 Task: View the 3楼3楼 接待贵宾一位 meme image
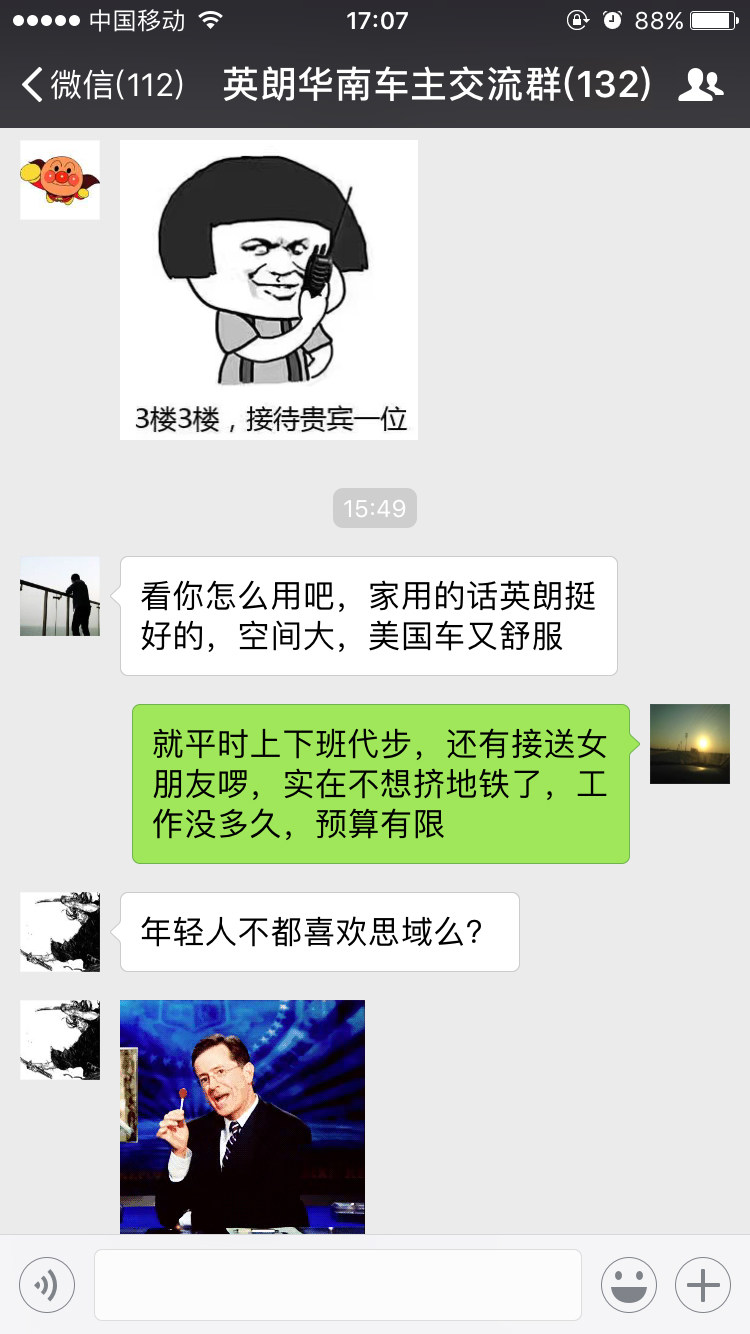[269, 290]
